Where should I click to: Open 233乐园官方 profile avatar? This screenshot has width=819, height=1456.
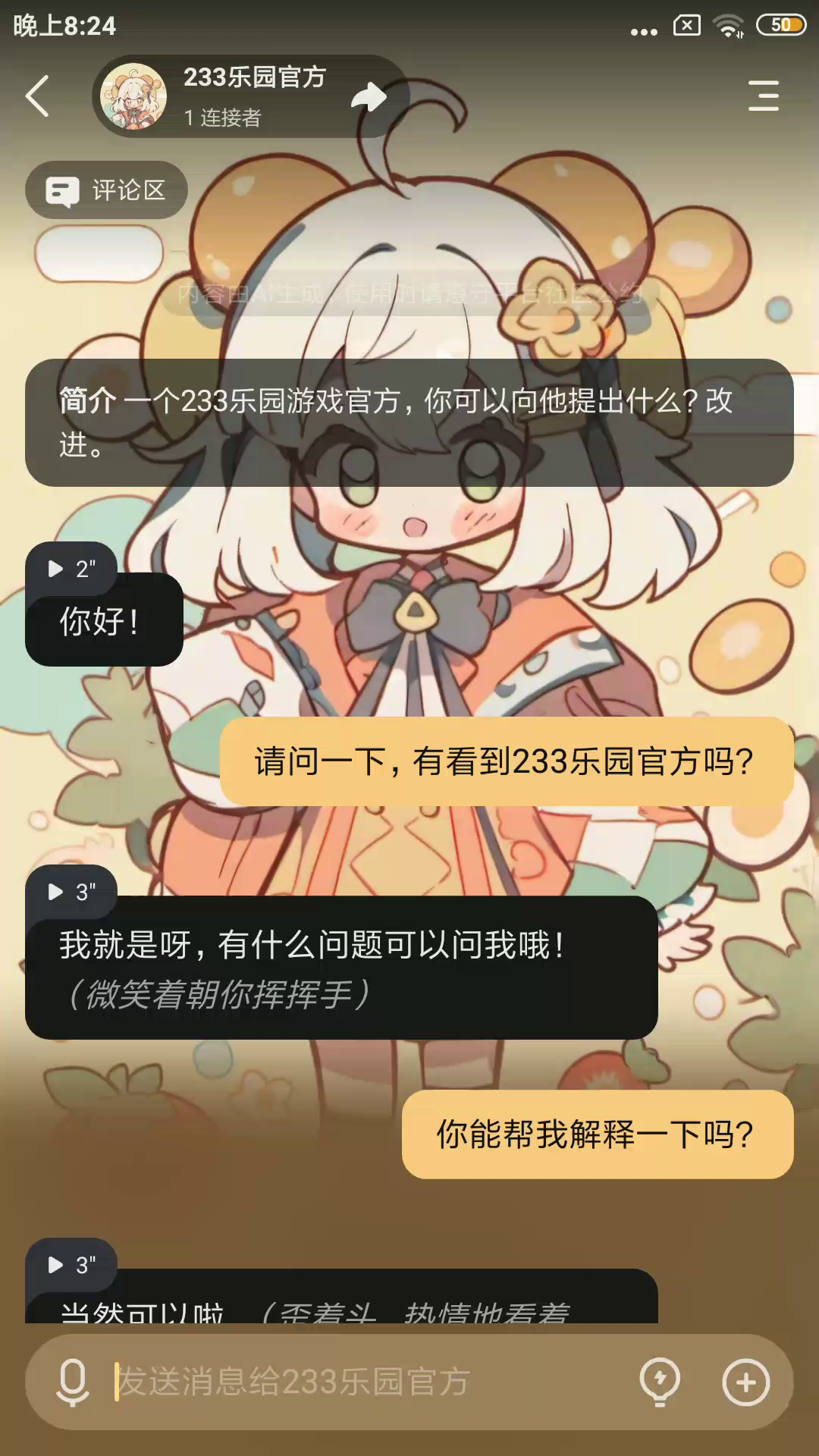(x=133, y=96)
